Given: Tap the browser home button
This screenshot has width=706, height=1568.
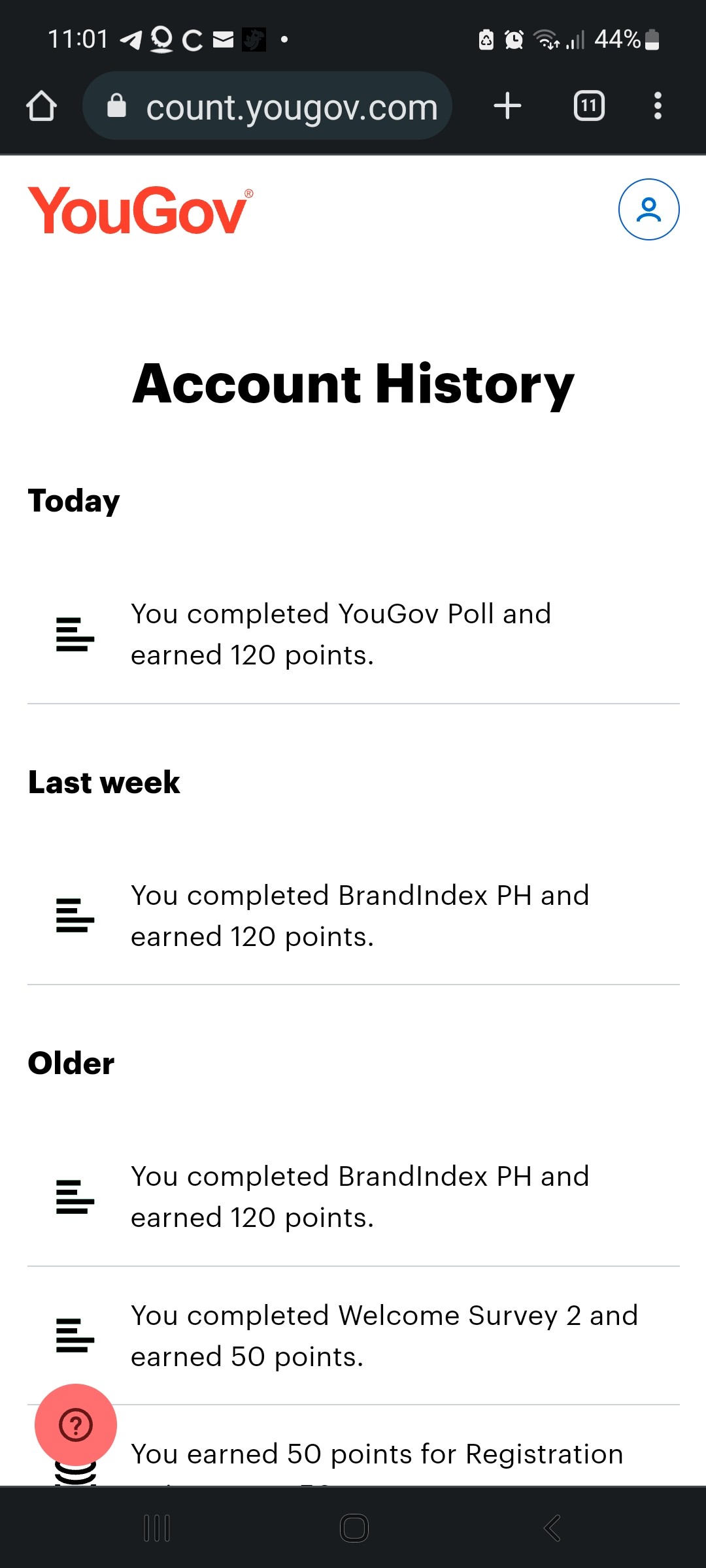Looking at the screenshot, I should [x=41, y=106].
